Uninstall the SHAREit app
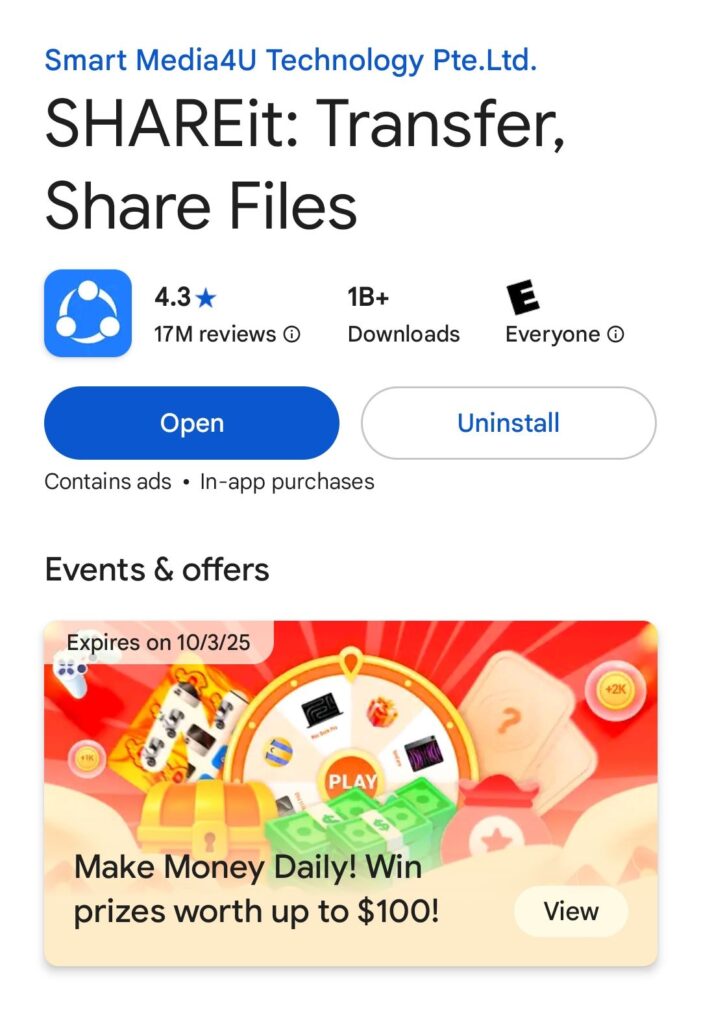 (x=508, y=423)
